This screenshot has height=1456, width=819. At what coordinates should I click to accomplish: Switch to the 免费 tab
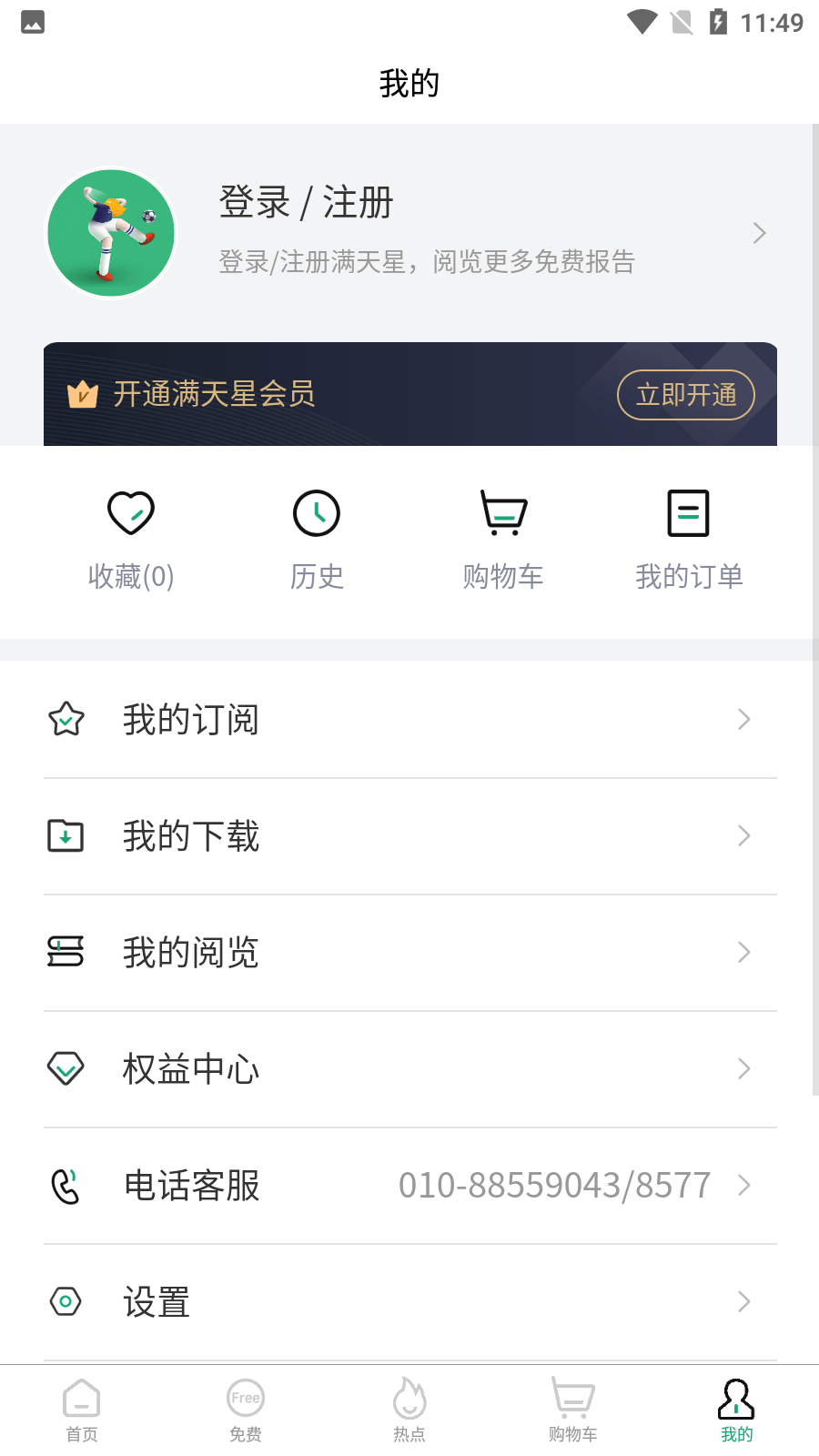tap(246, 1410)
